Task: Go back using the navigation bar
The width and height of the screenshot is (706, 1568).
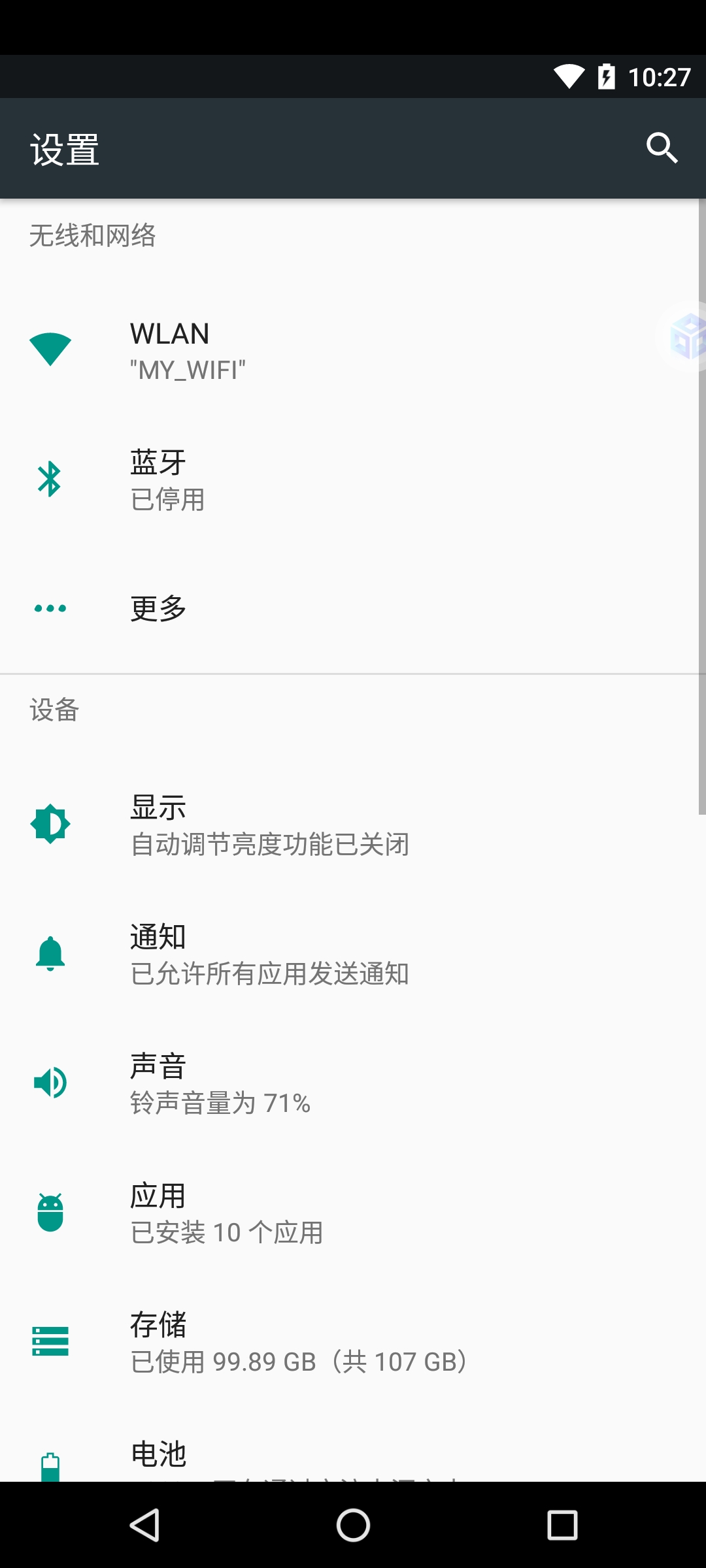Action: coord(144,1525)
